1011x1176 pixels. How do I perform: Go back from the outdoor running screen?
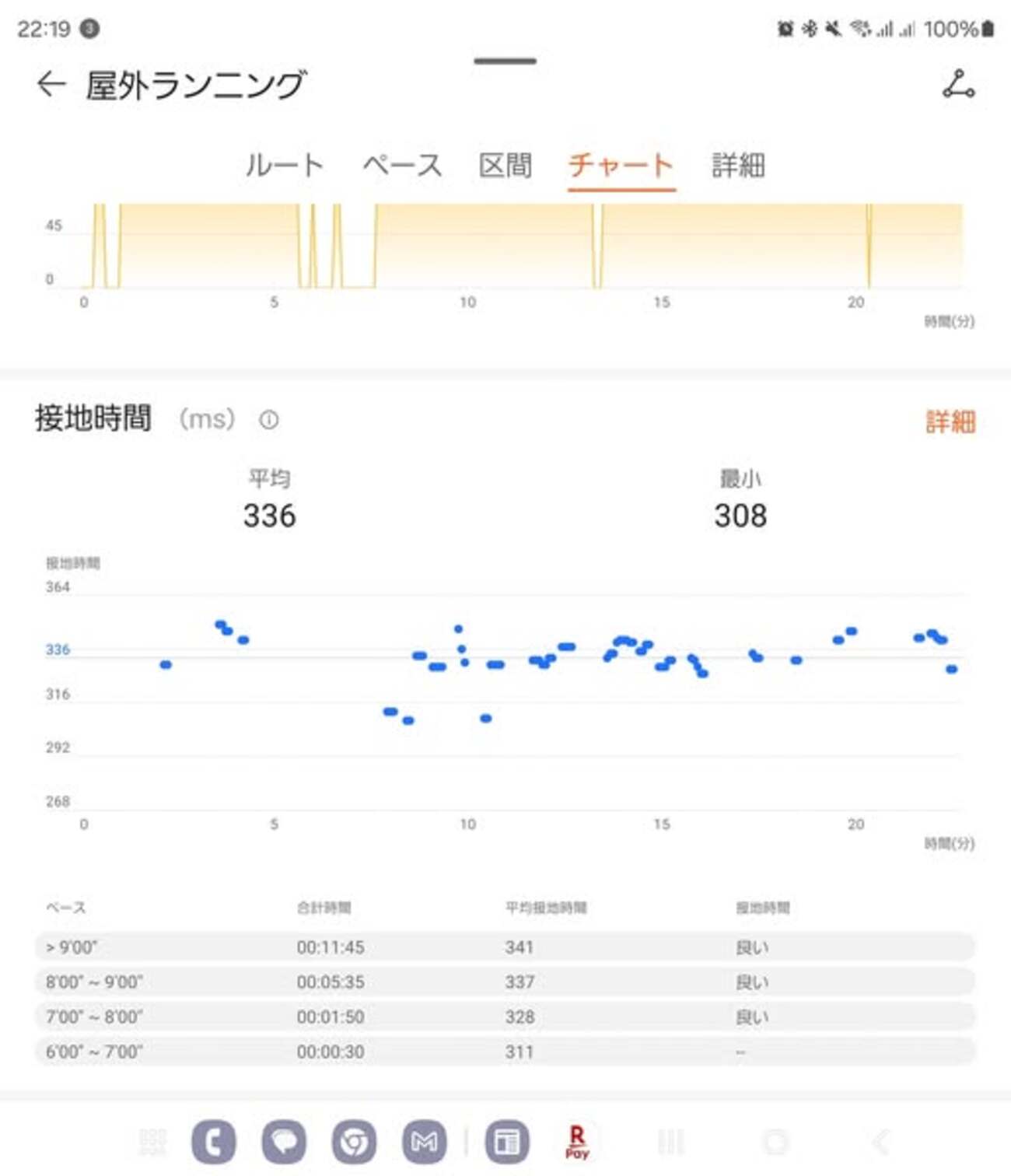point(51,84)
